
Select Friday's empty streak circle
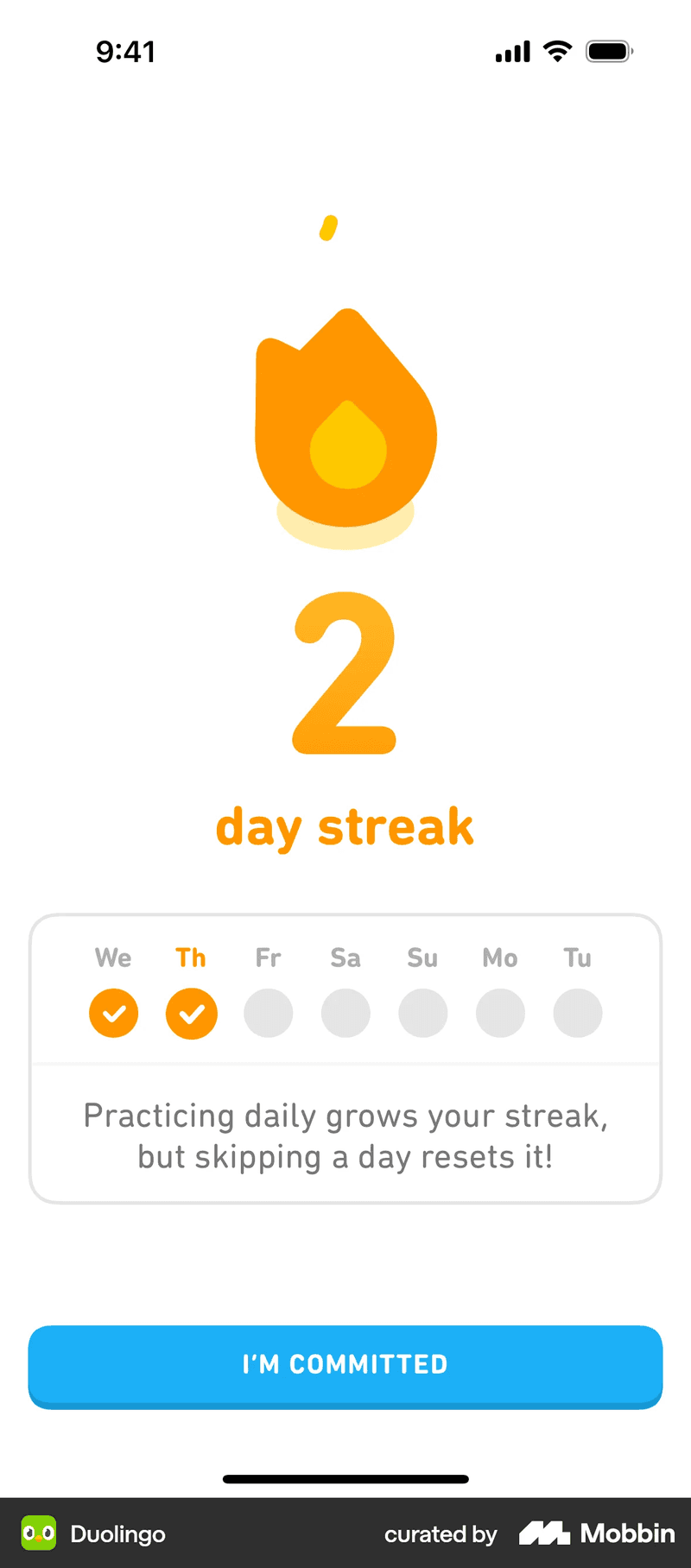point(268,1013)
